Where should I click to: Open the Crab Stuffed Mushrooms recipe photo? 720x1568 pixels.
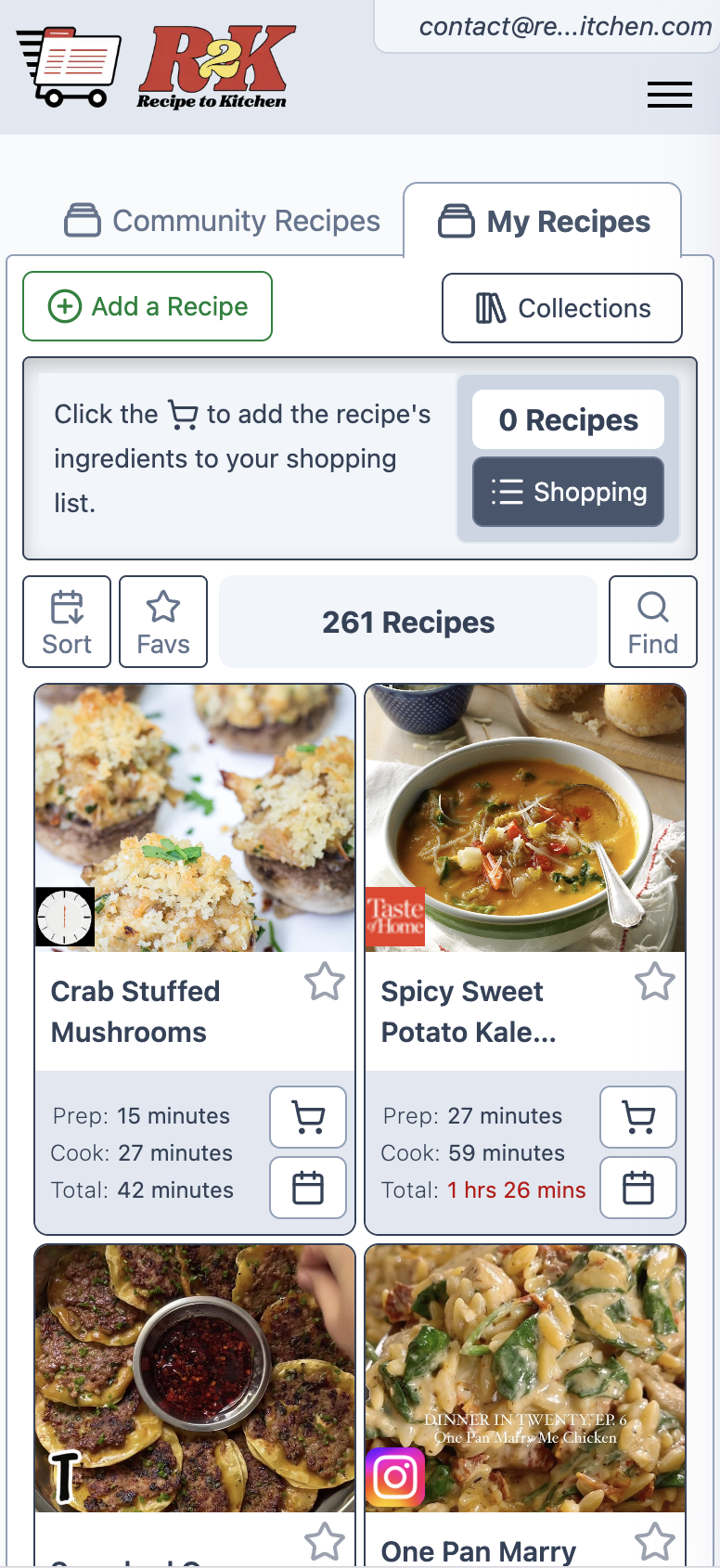tap(194, 818)
